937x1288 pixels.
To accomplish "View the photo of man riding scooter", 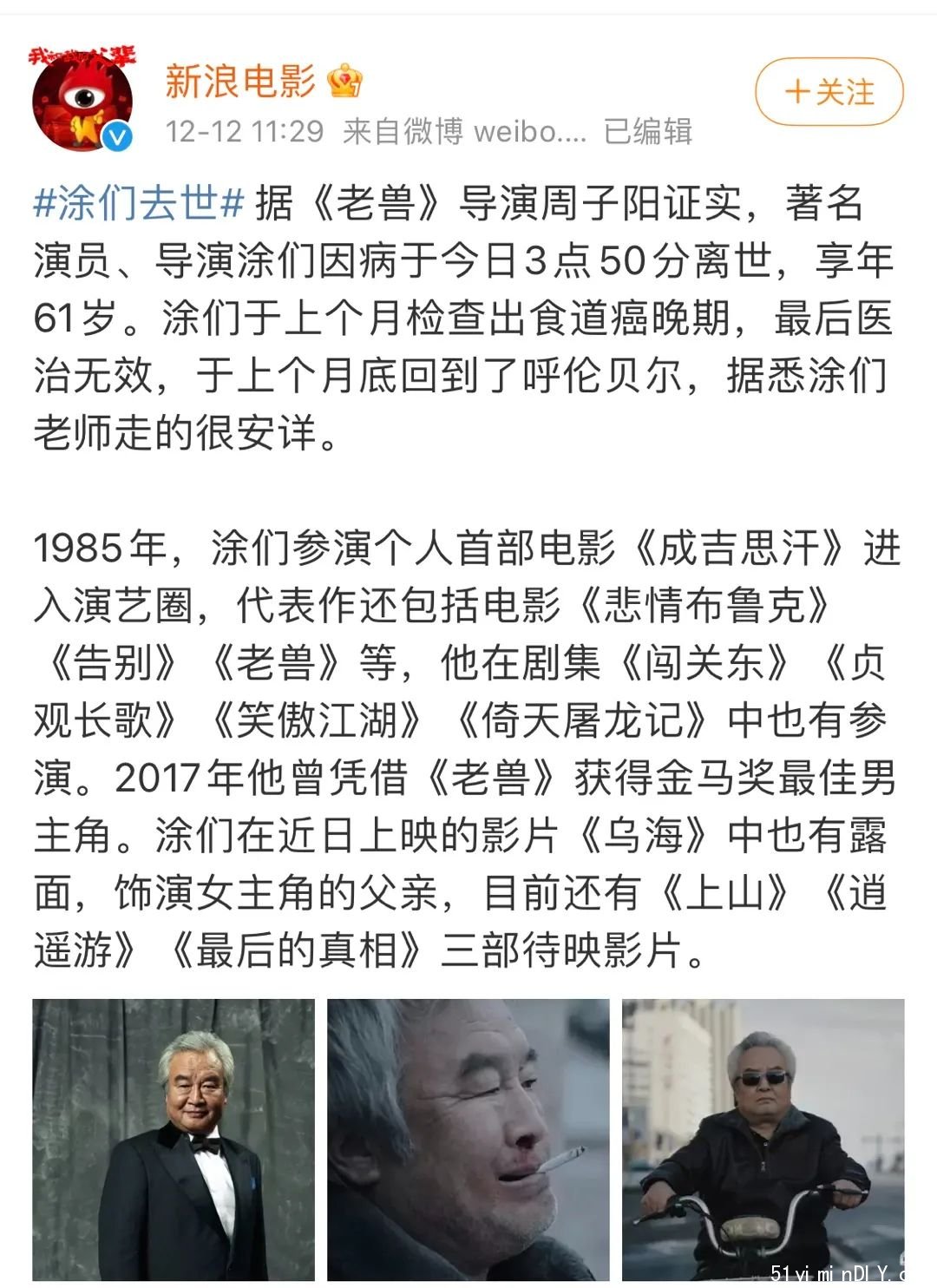I will tap(763, 1139).
